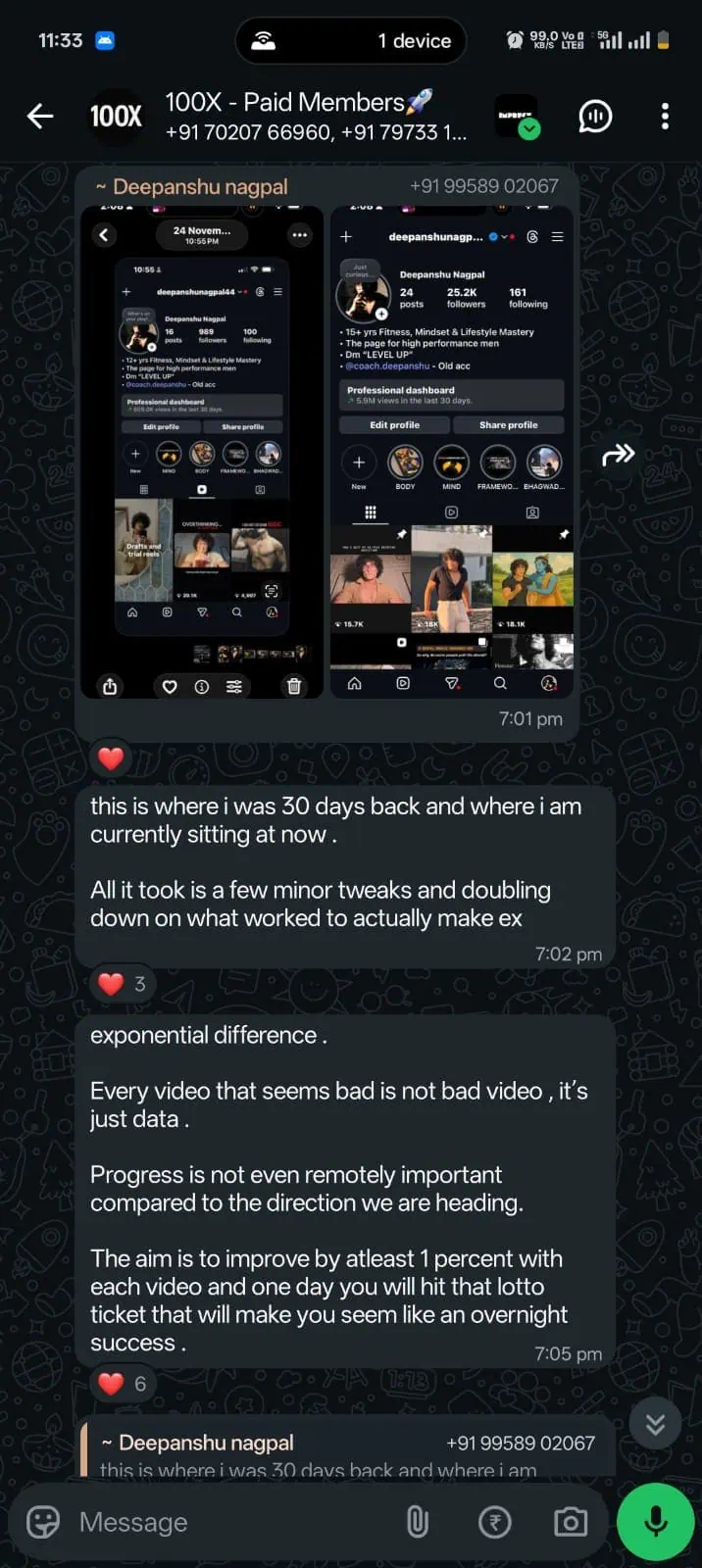702x1568 pixels.
Task: Go back to the chat list
Action: point(40,117)
